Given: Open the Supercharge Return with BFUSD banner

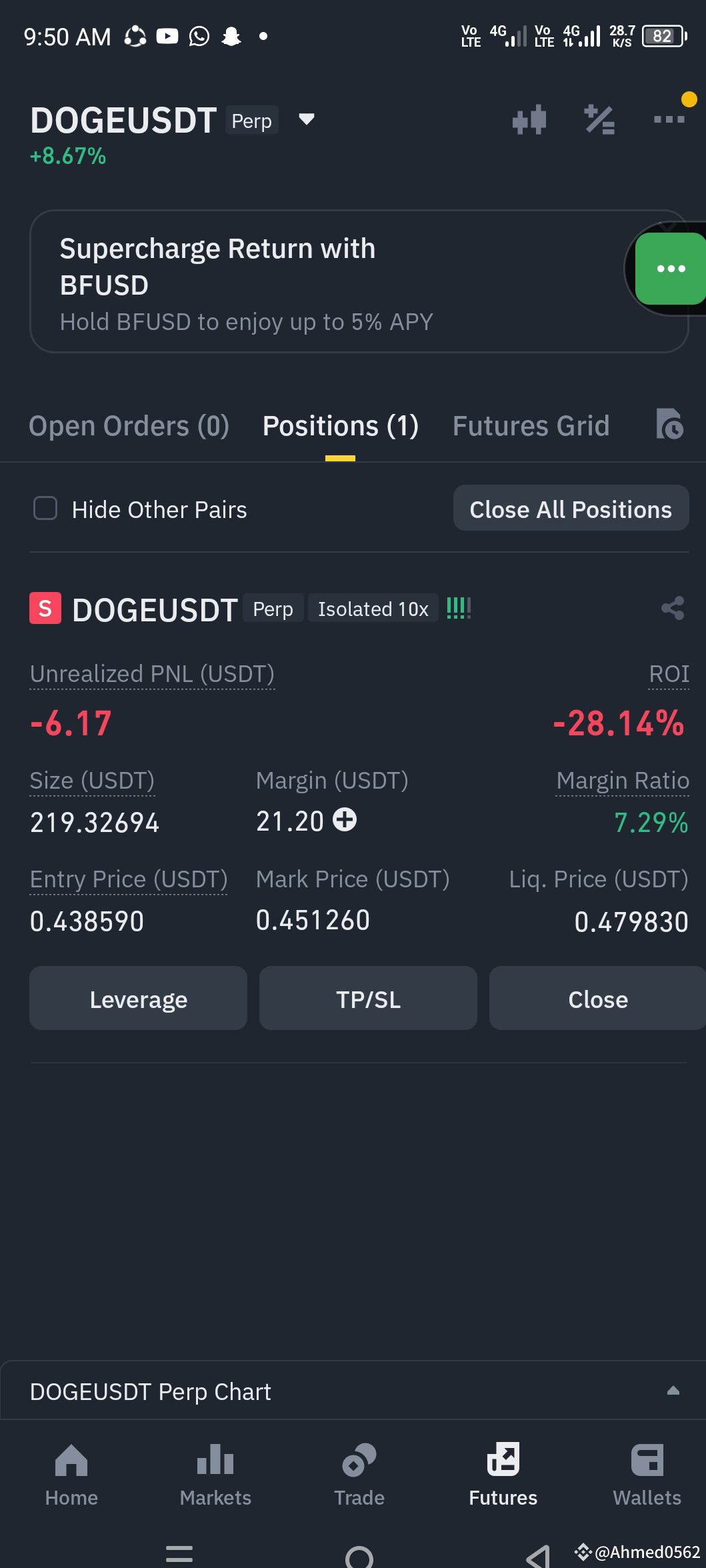Looking at the screenshot, I should (x=267, y=280).
